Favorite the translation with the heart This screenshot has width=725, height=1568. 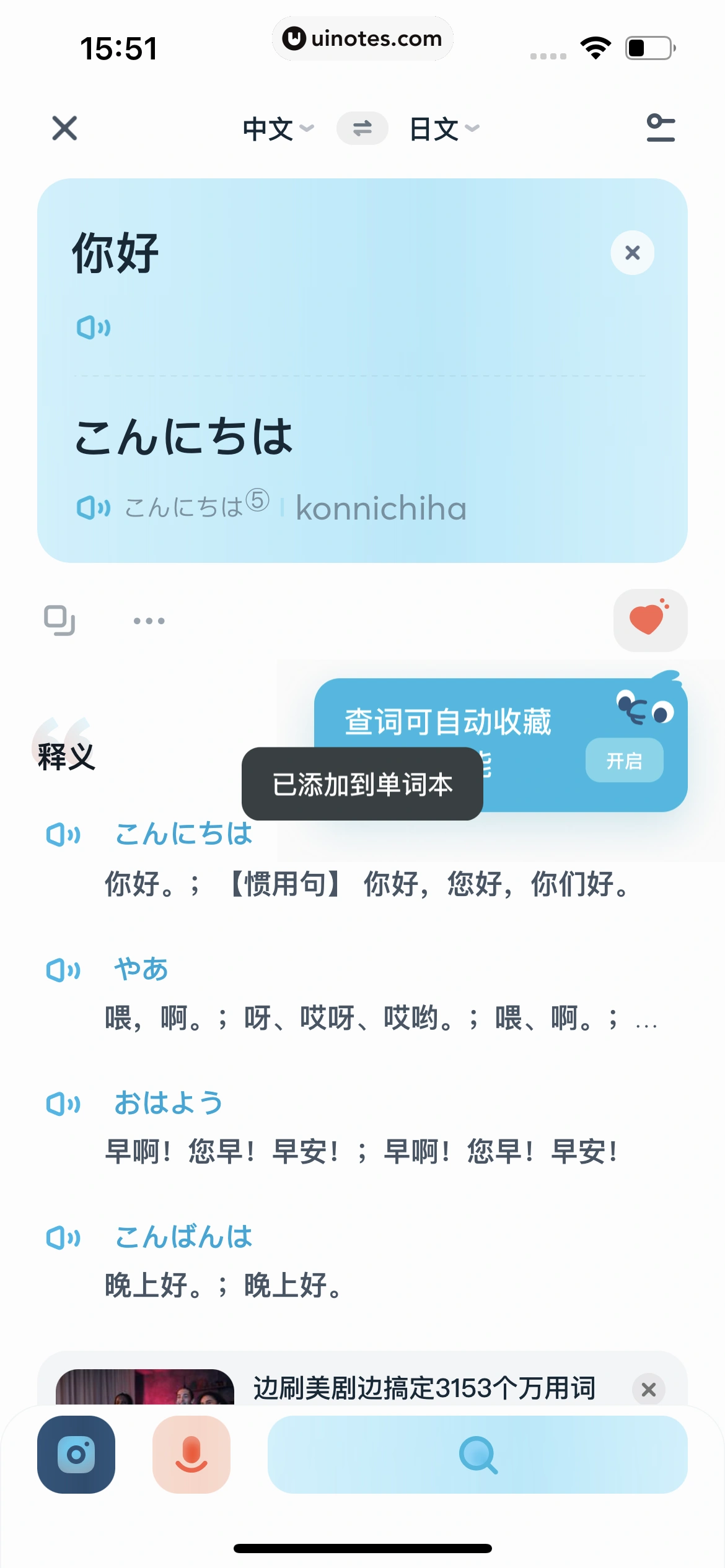point(649,620)
